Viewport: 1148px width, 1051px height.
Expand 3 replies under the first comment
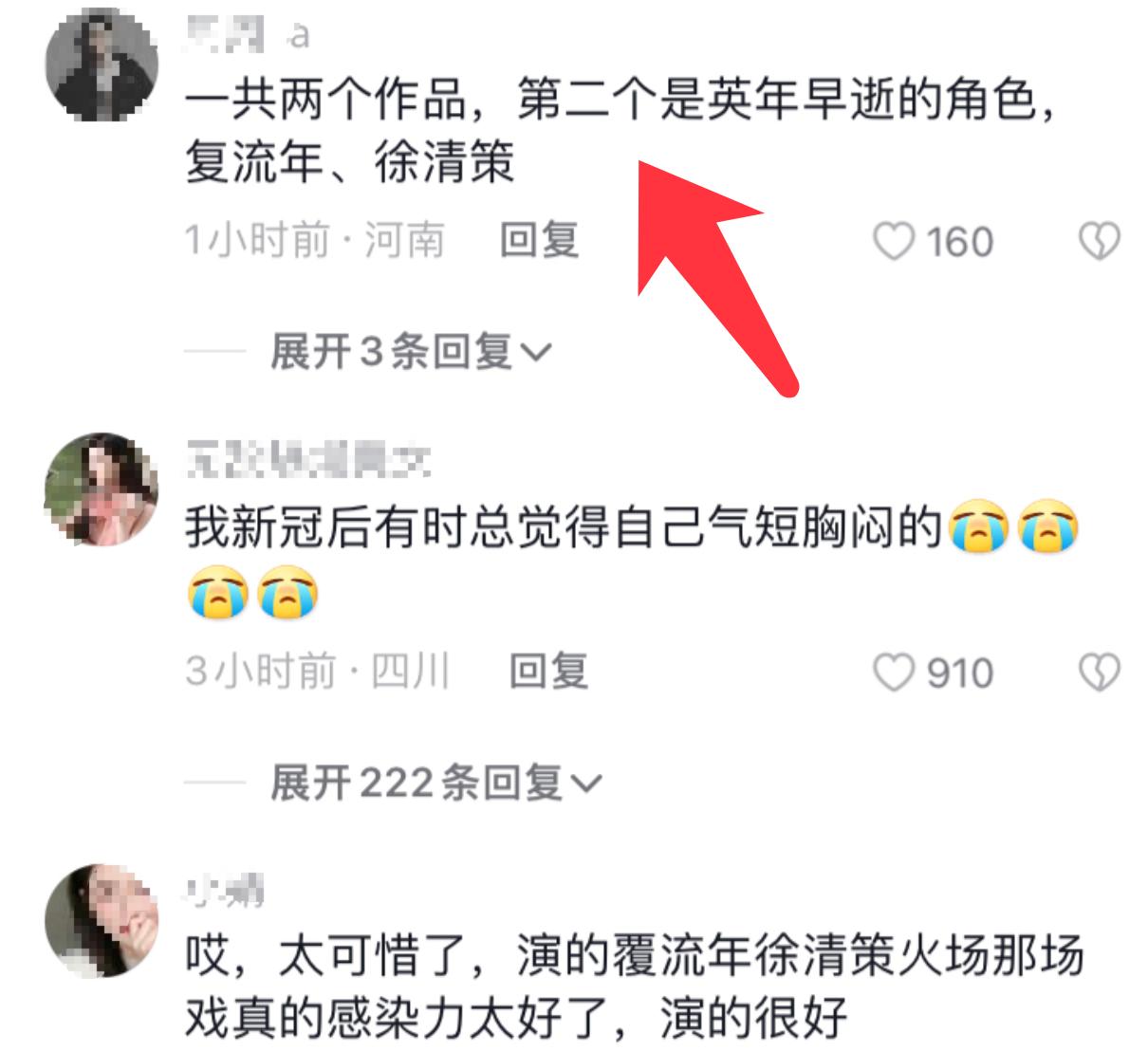tap(410, 352)
